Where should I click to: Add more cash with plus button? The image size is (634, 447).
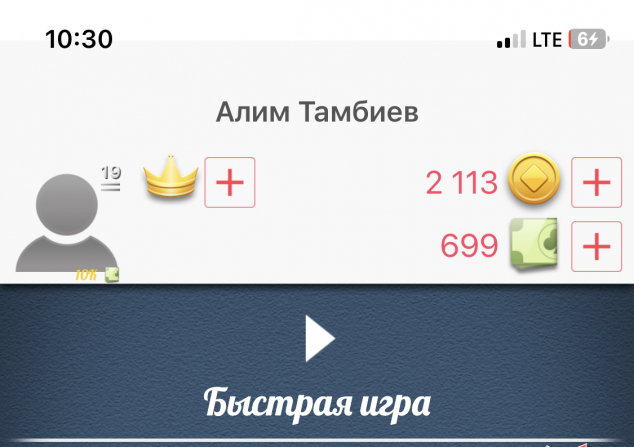[x=596, y=246]
